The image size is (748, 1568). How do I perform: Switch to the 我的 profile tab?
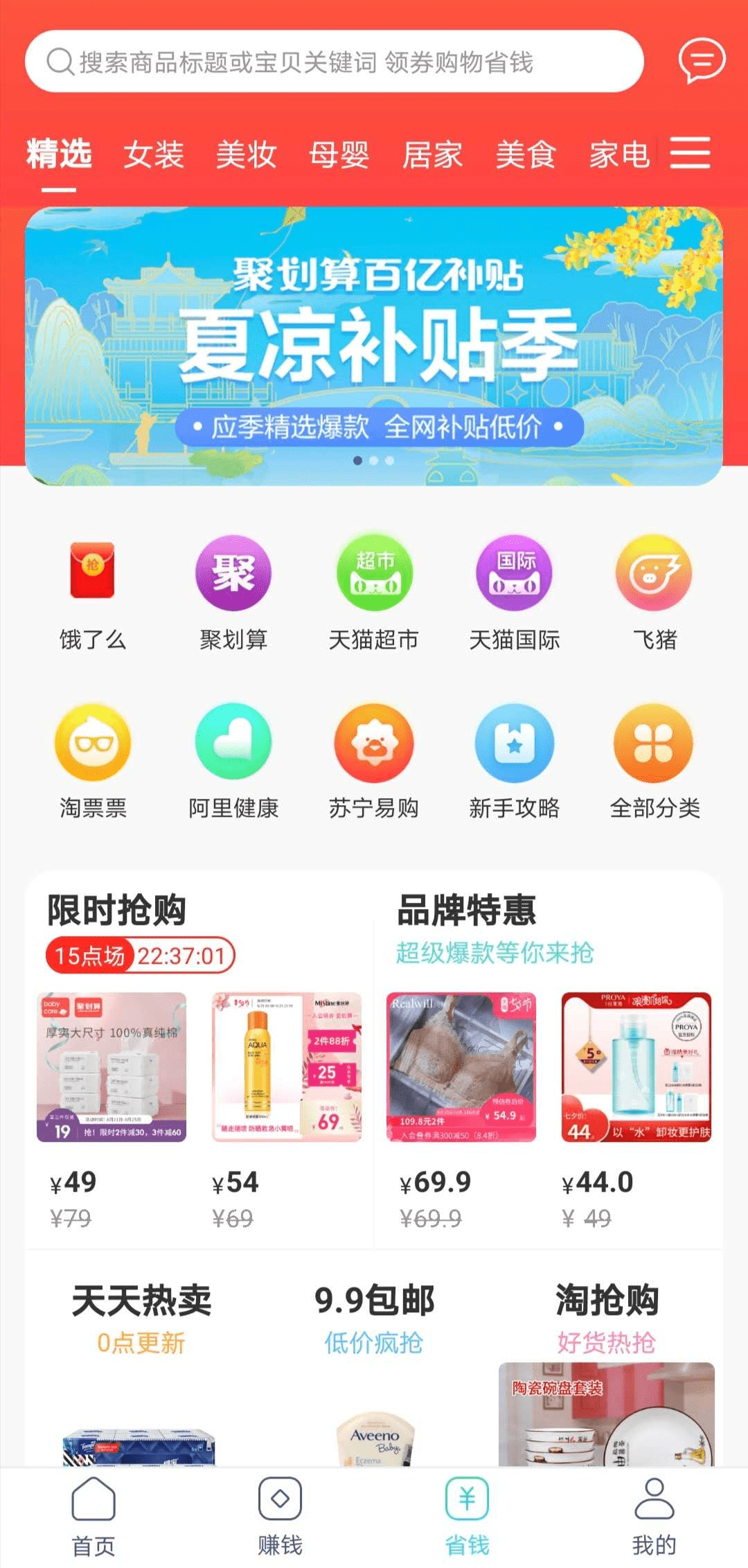[653, 1517]
